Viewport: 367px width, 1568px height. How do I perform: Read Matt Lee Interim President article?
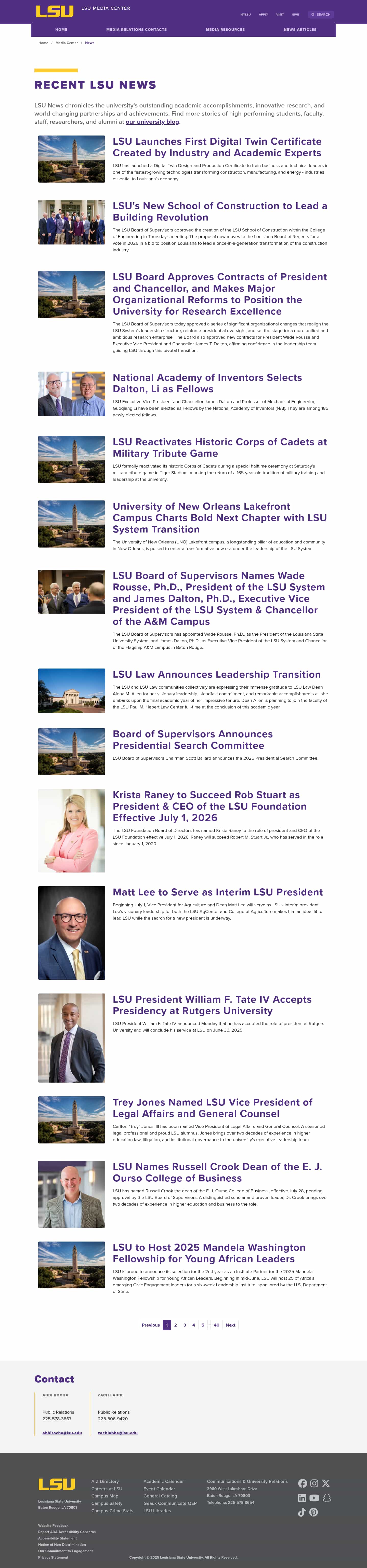(218, 892)
